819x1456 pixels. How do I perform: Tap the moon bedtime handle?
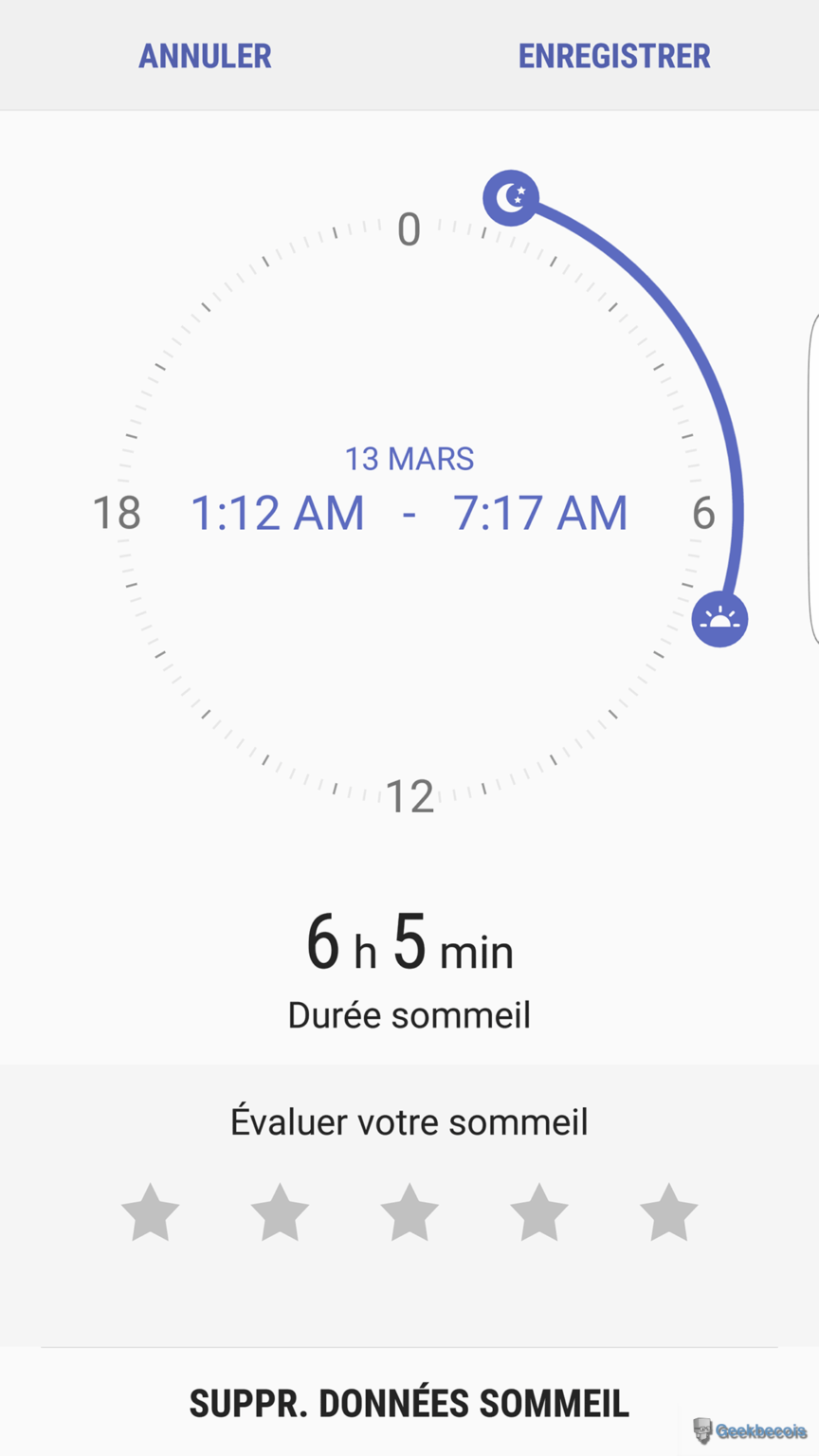(511, 197)
